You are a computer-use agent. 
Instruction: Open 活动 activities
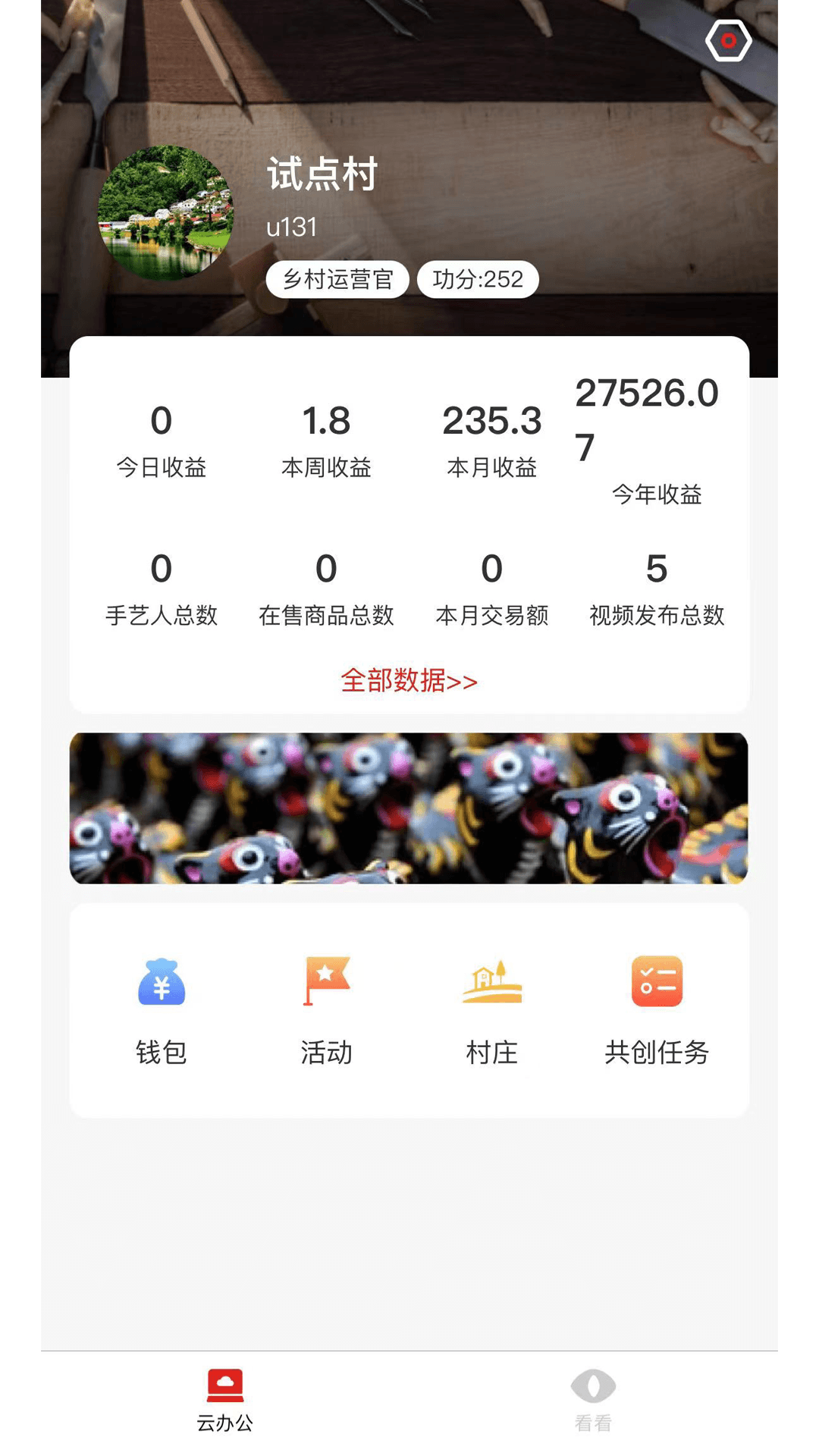[x=326, y=1009]
